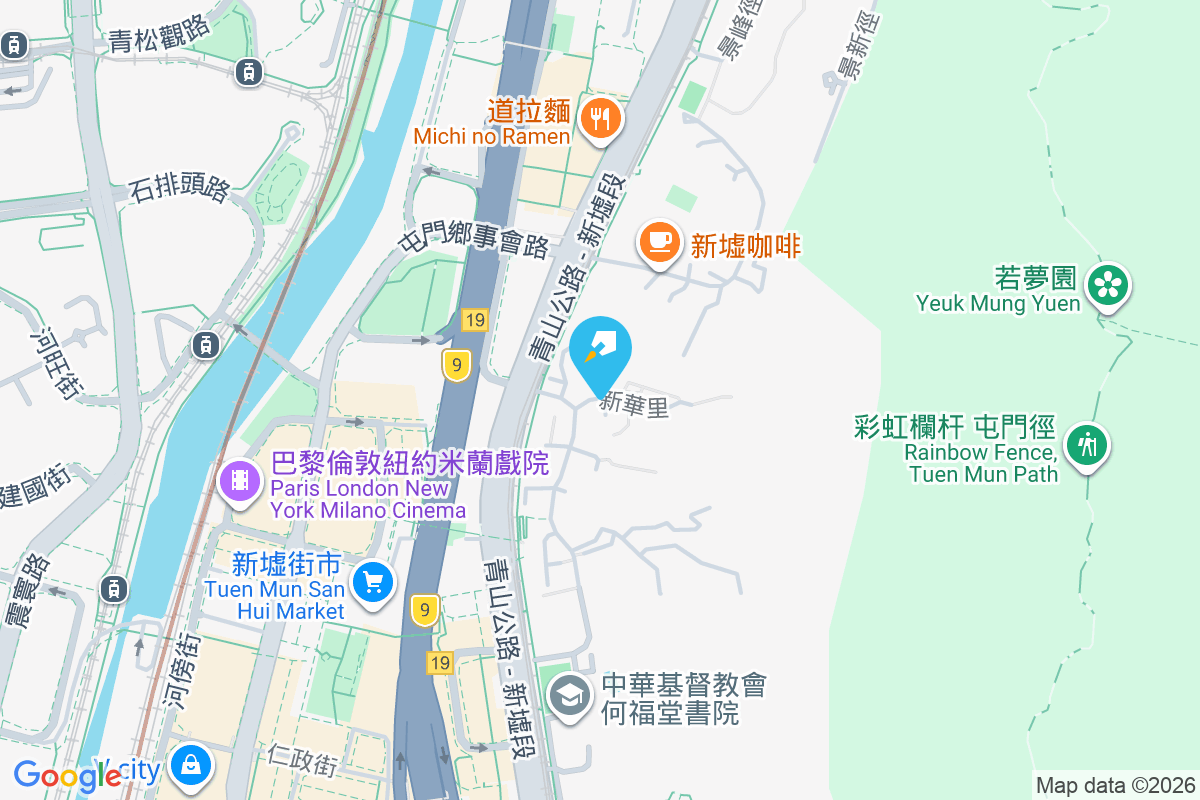Open the Rainbow Fence Tuen Mun Path marker
Image resolution: width=1200 pixels, height=800 pixels.
(1087, 444)
